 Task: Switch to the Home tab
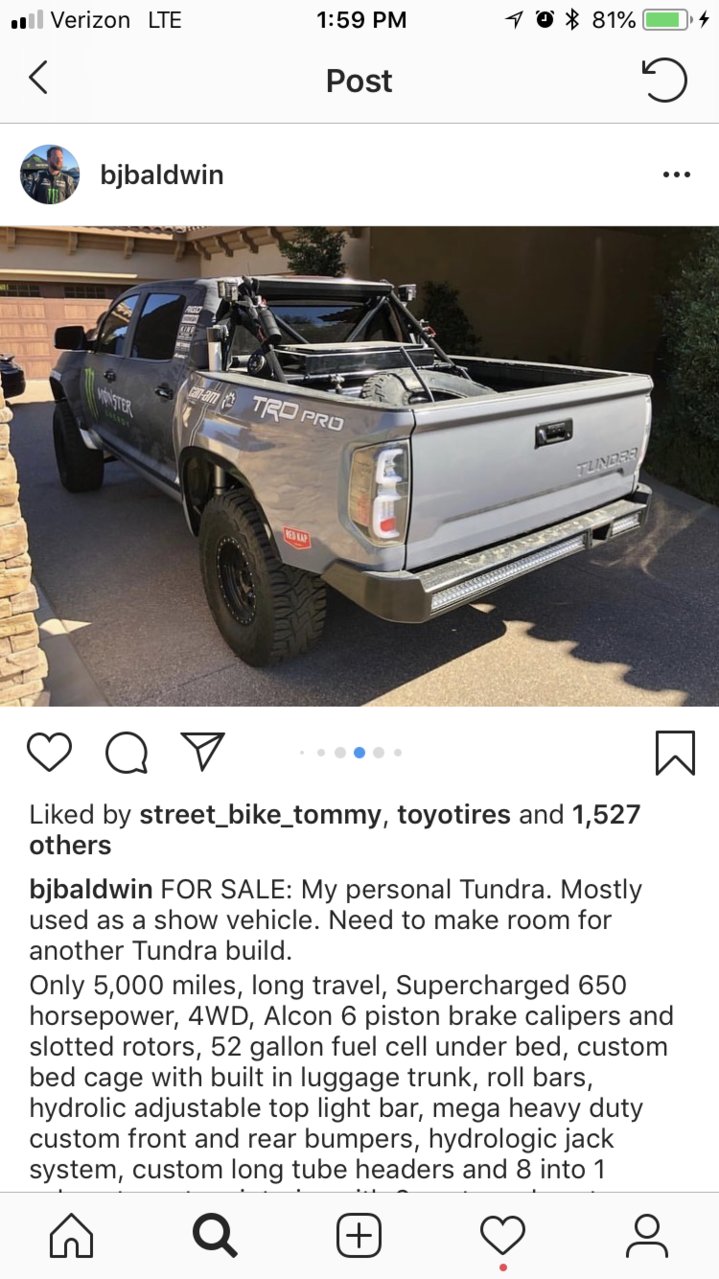pos(71,1236)
